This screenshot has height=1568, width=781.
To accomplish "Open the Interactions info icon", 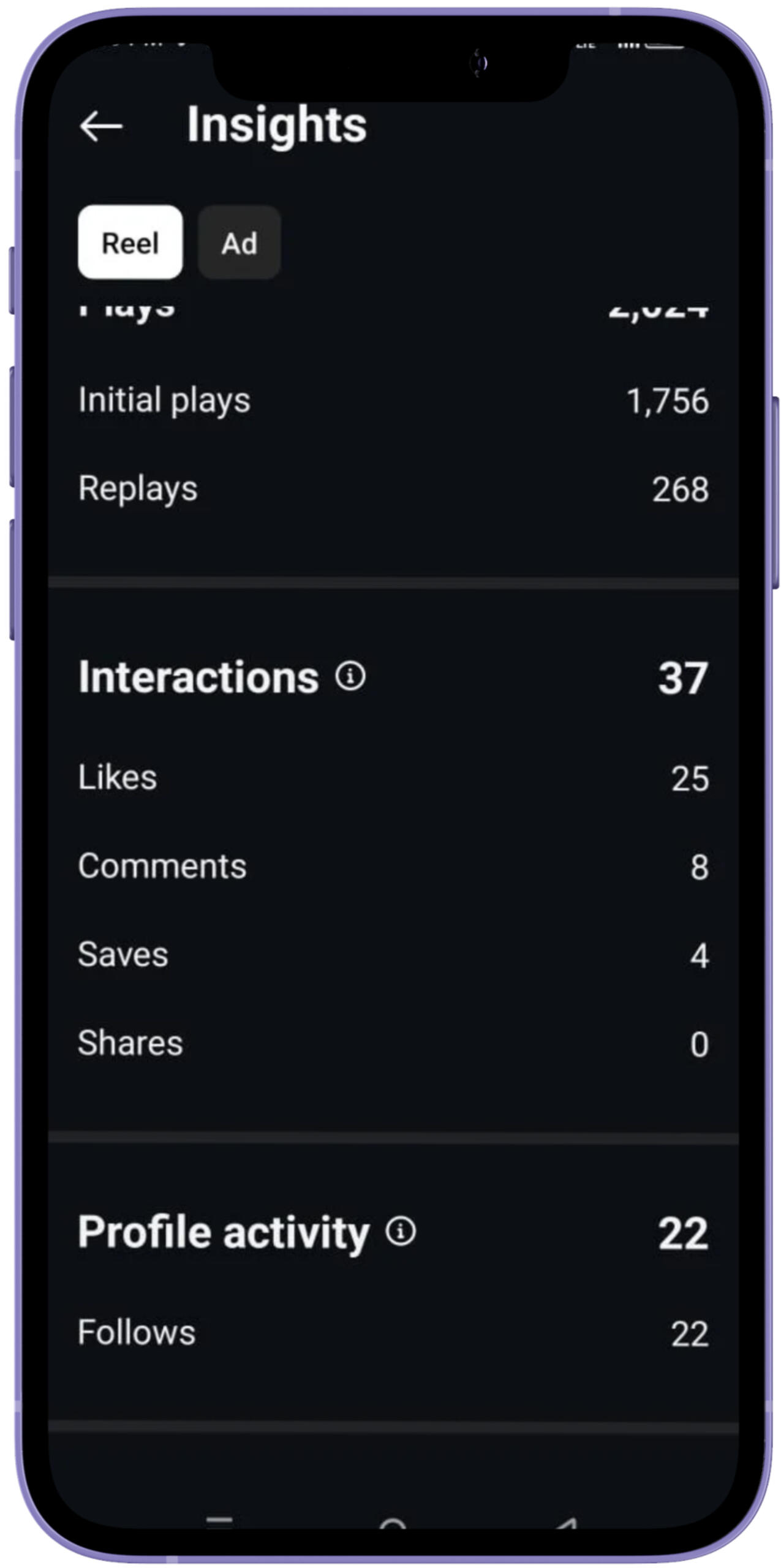I will pyautogui.click(x=350, y=676).
